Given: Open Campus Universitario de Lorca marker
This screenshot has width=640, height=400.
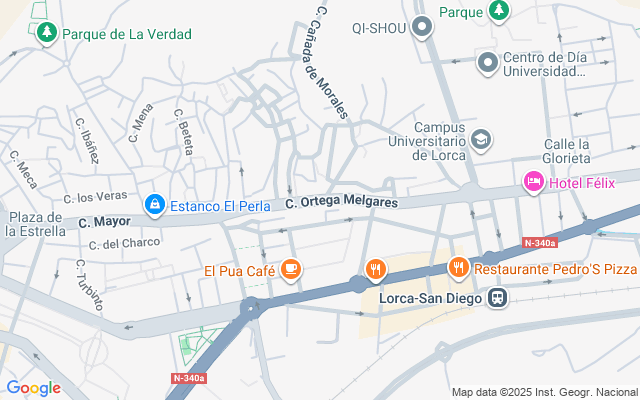Looking at the screenshot, I should [x=481, y=139].
